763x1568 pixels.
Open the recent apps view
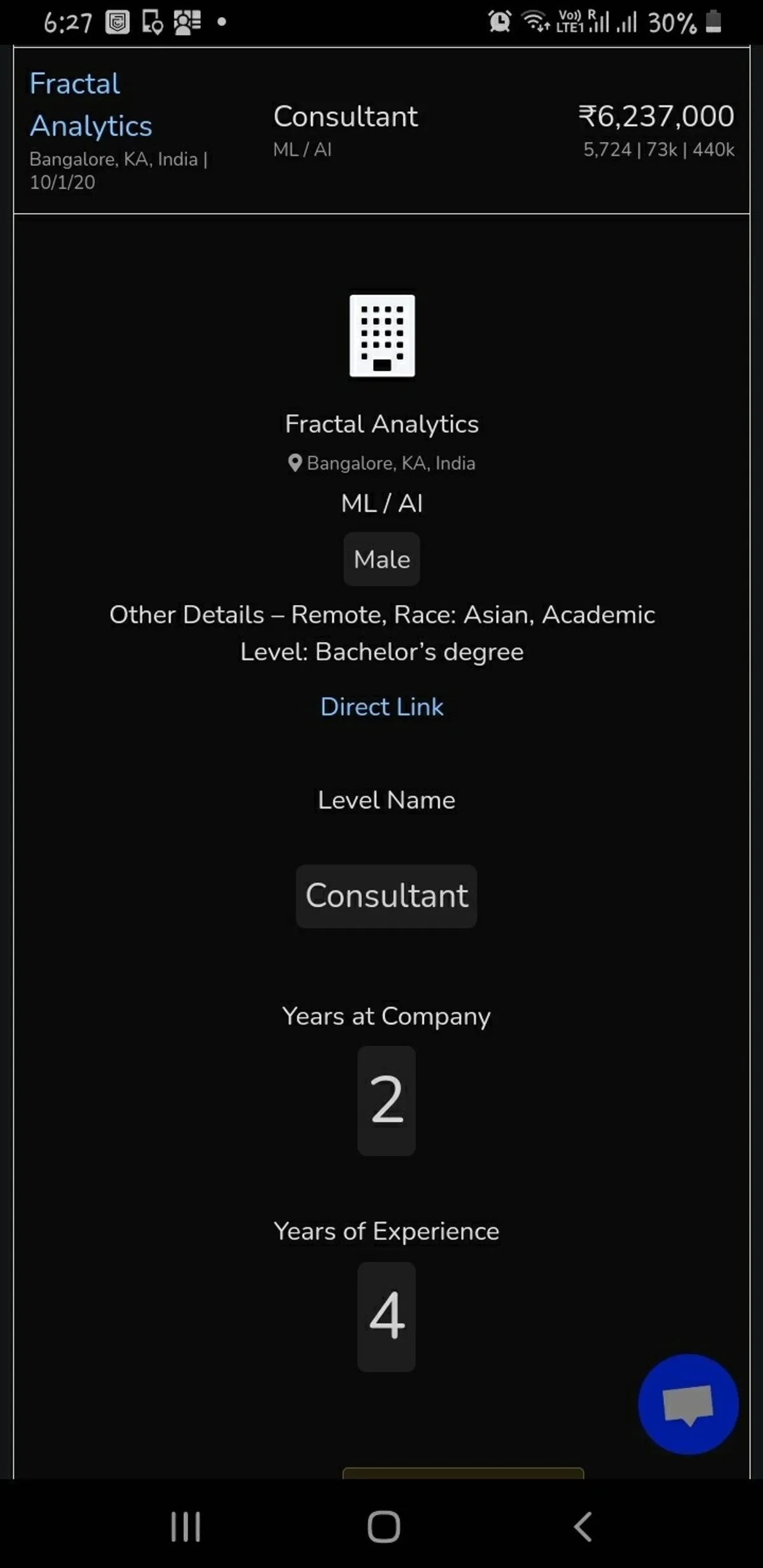tap(186, 1527)
